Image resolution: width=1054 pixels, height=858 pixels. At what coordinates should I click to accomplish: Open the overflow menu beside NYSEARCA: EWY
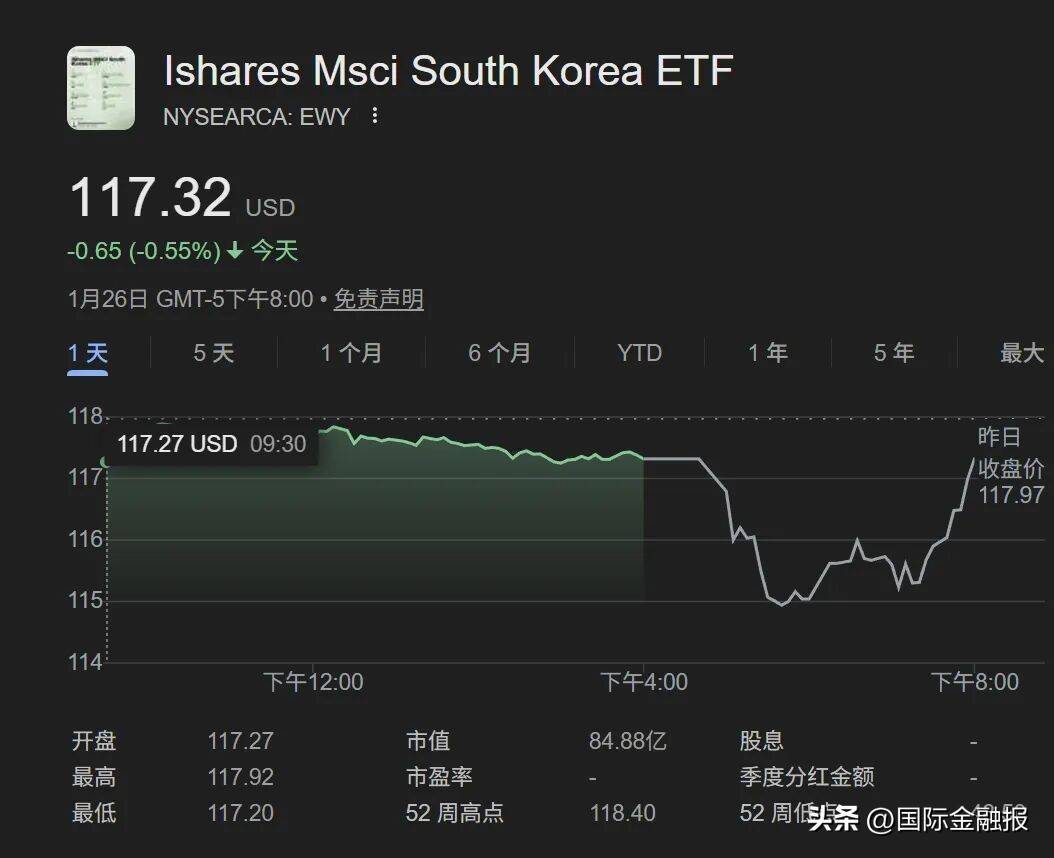click(375, 116)
